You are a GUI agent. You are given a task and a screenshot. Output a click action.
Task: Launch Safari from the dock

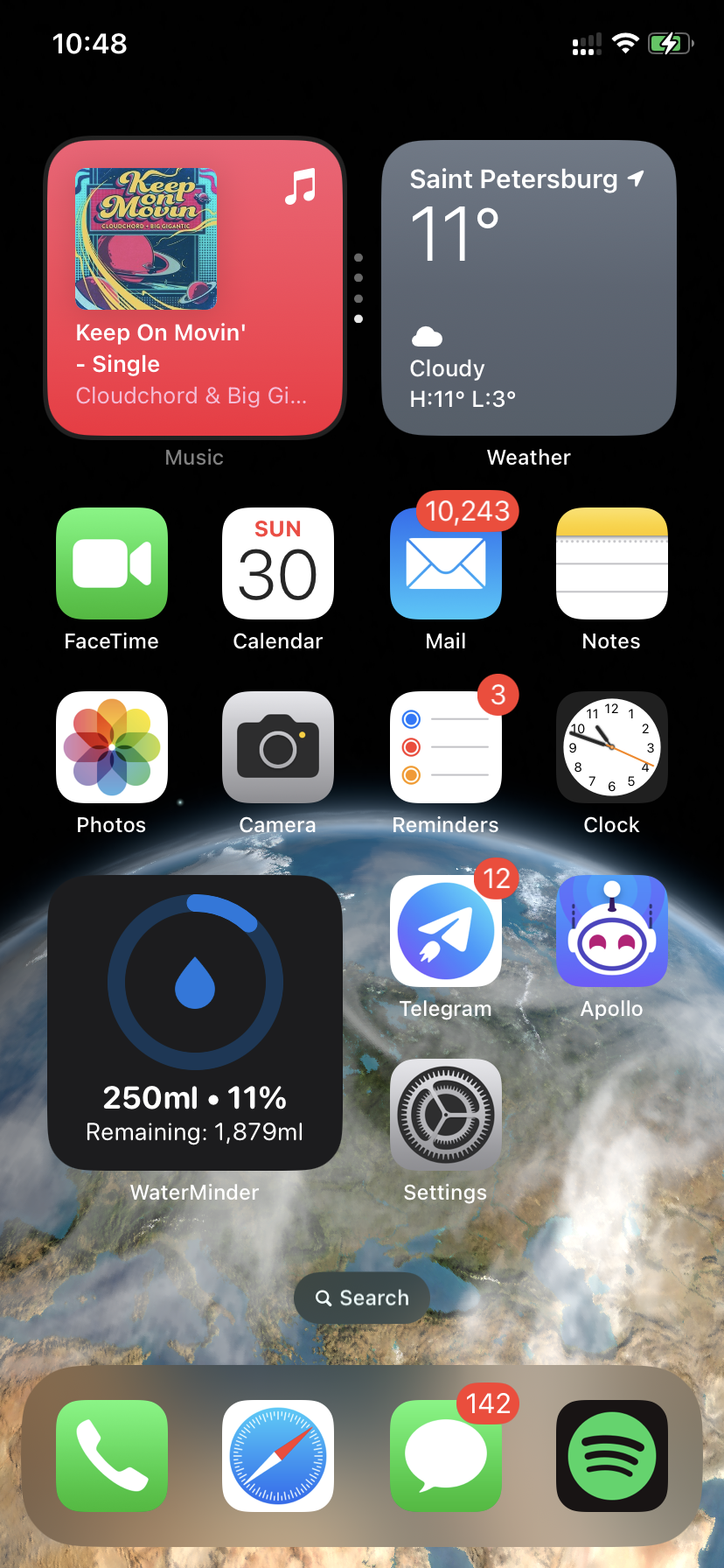[x=278, y=1456]
